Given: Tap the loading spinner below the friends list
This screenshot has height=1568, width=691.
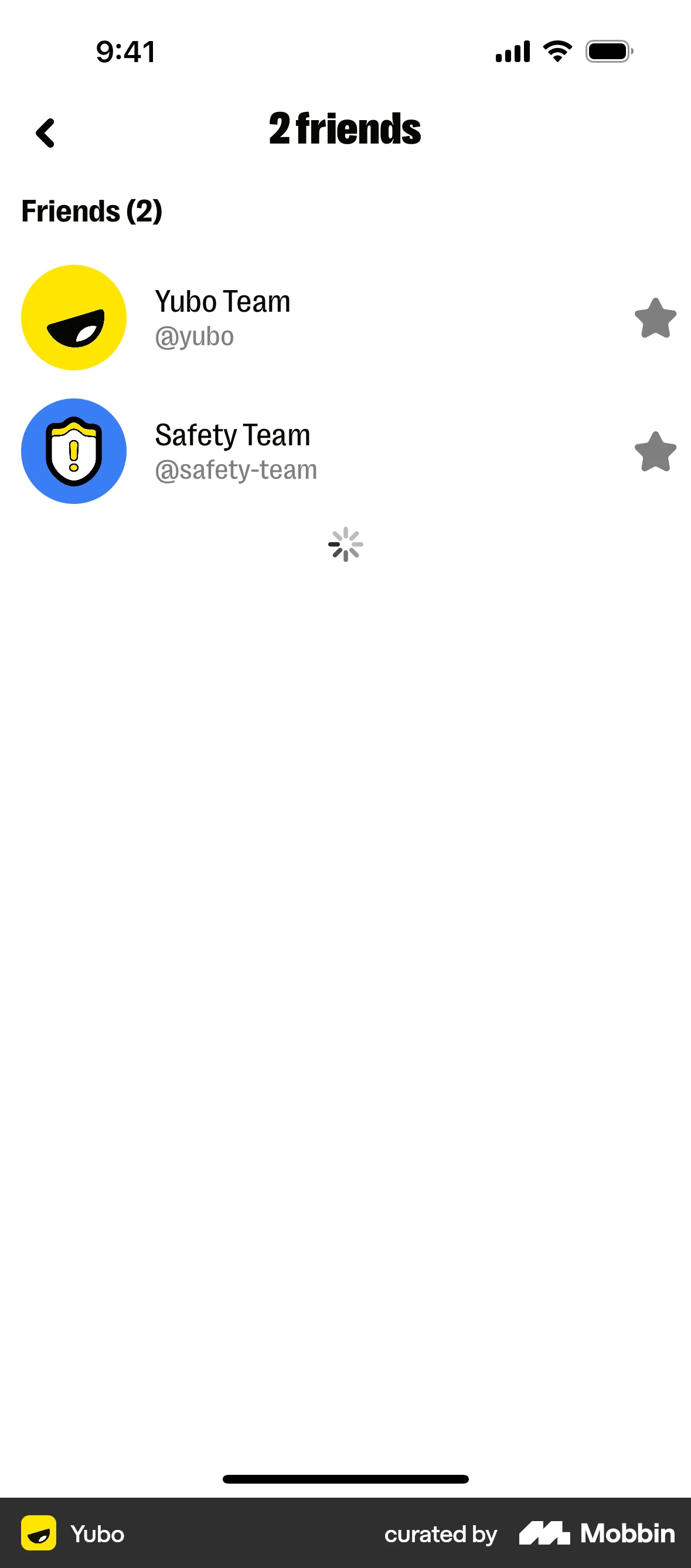Looking at the screenshot, I should pos(345,545).
